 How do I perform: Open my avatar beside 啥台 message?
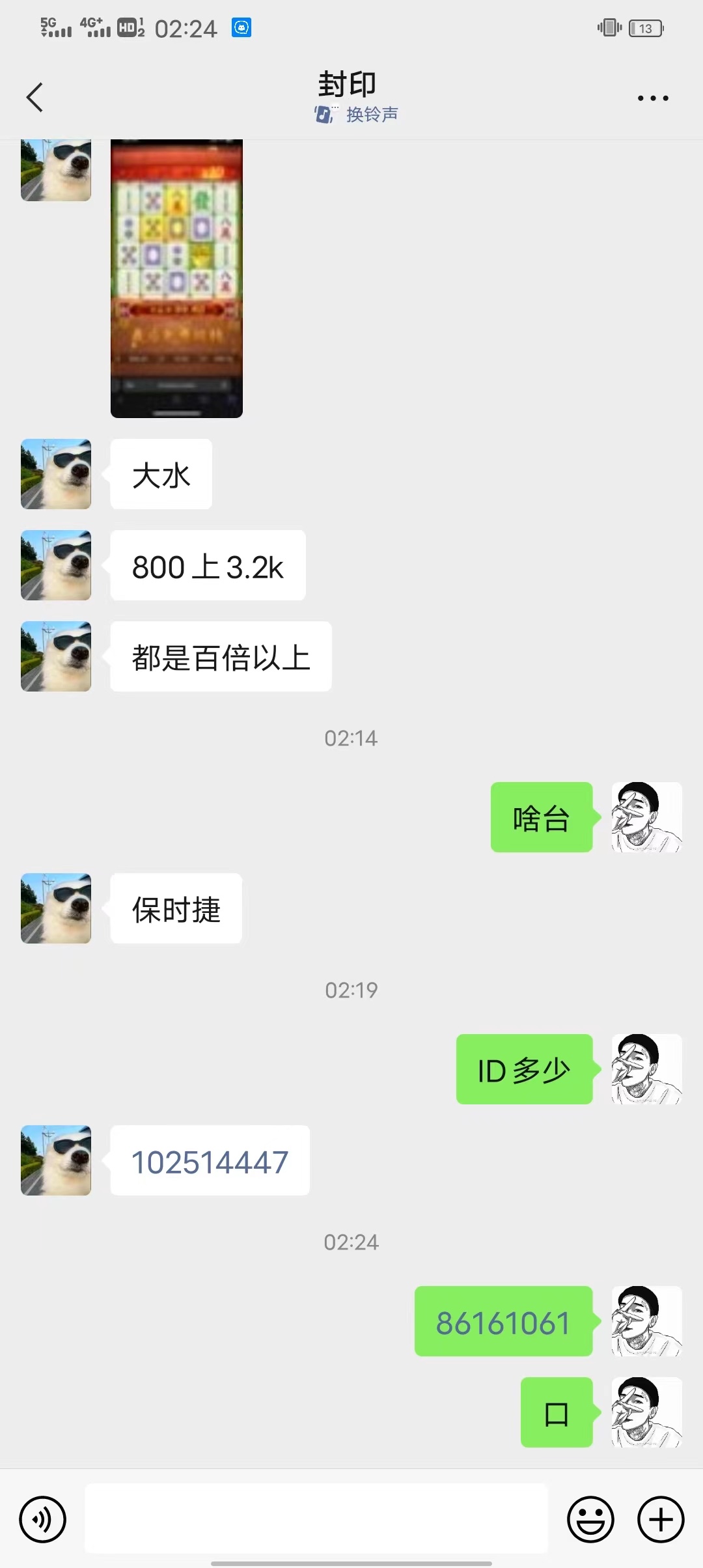646,817
